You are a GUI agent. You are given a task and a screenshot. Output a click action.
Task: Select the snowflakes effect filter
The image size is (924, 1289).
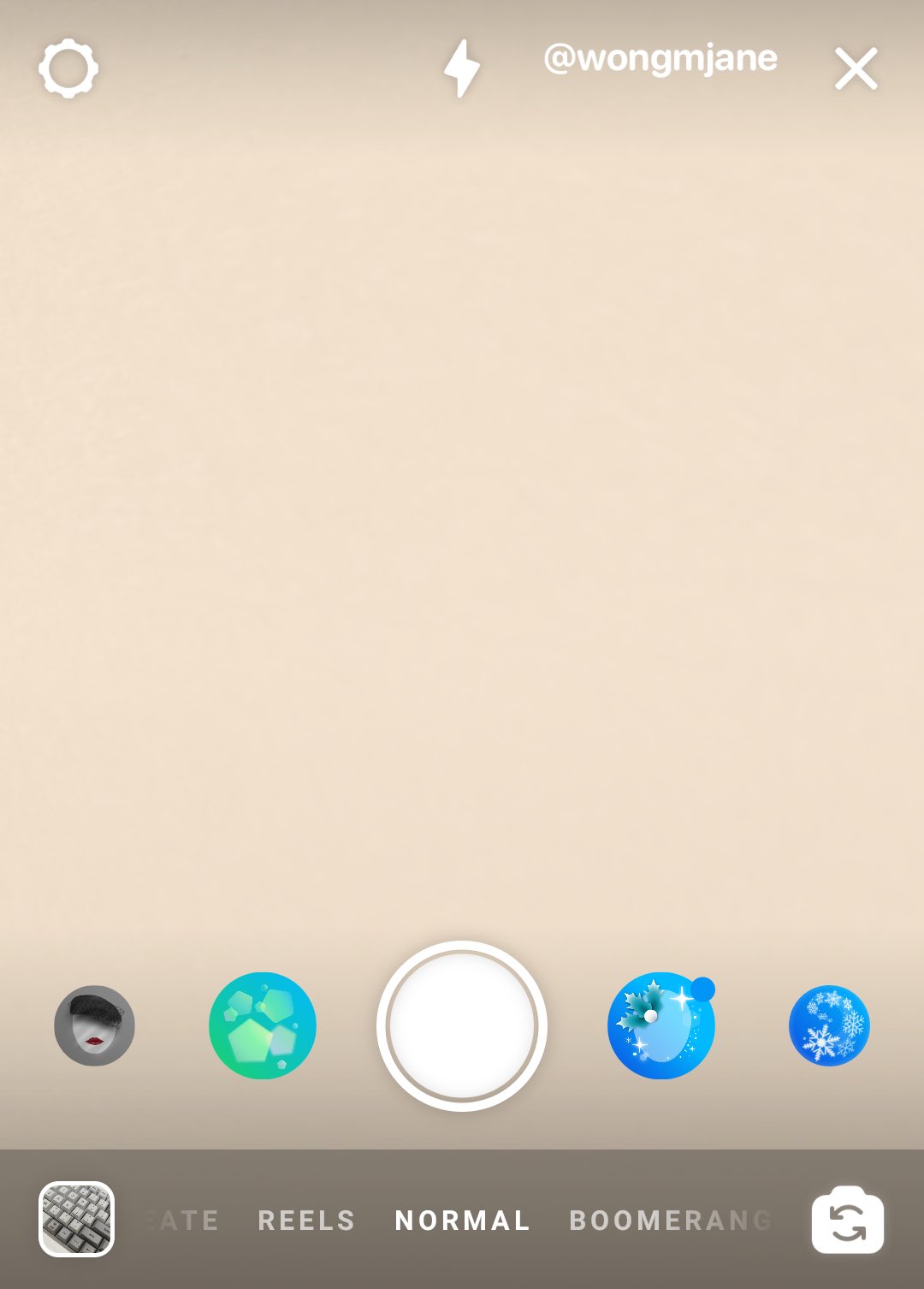[x=828, y=1025]
